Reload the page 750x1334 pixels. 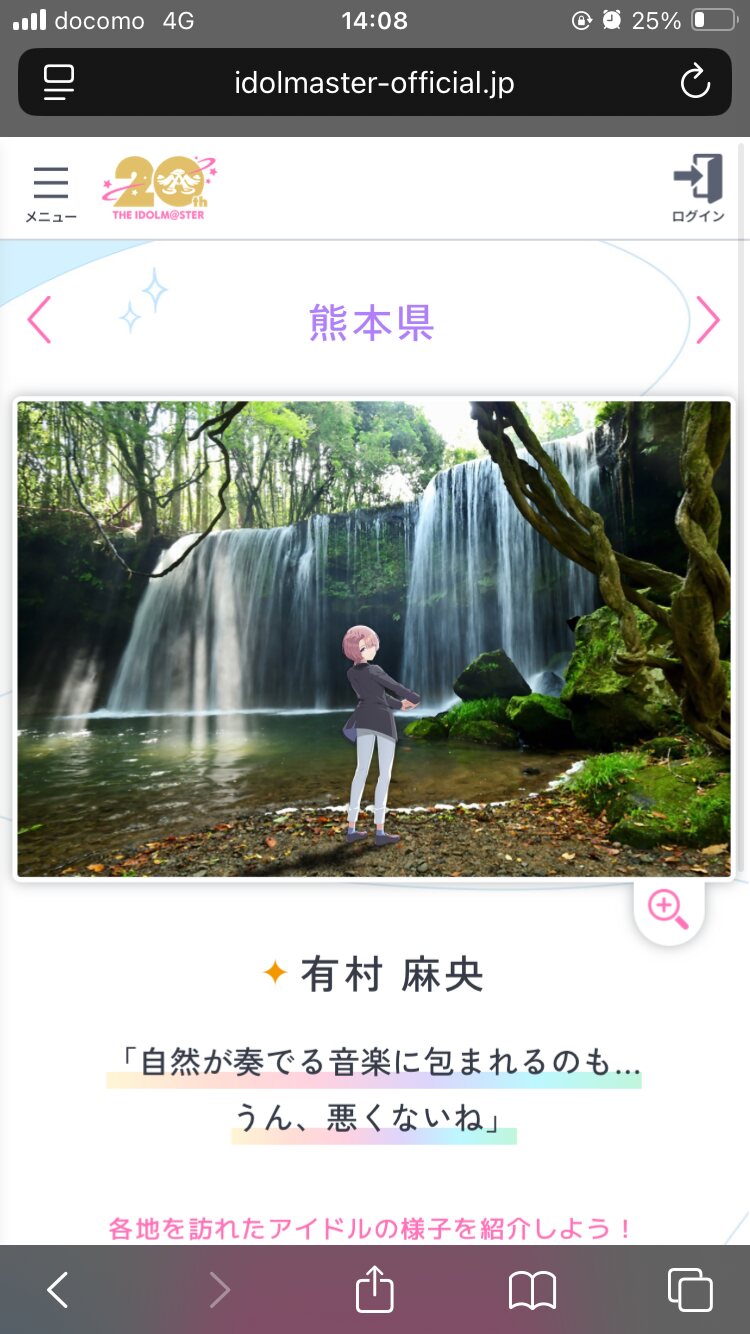click(x=695, y=82)
